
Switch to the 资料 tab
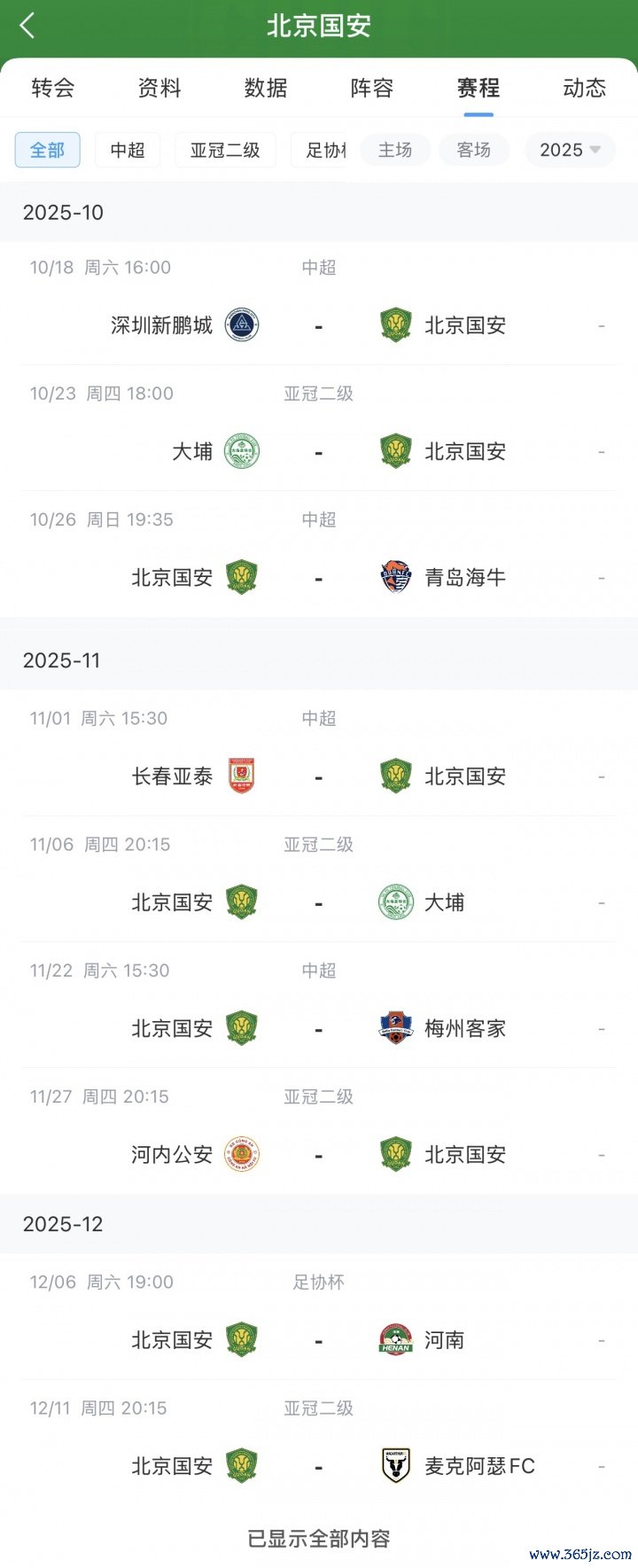(x=159, y=88)
